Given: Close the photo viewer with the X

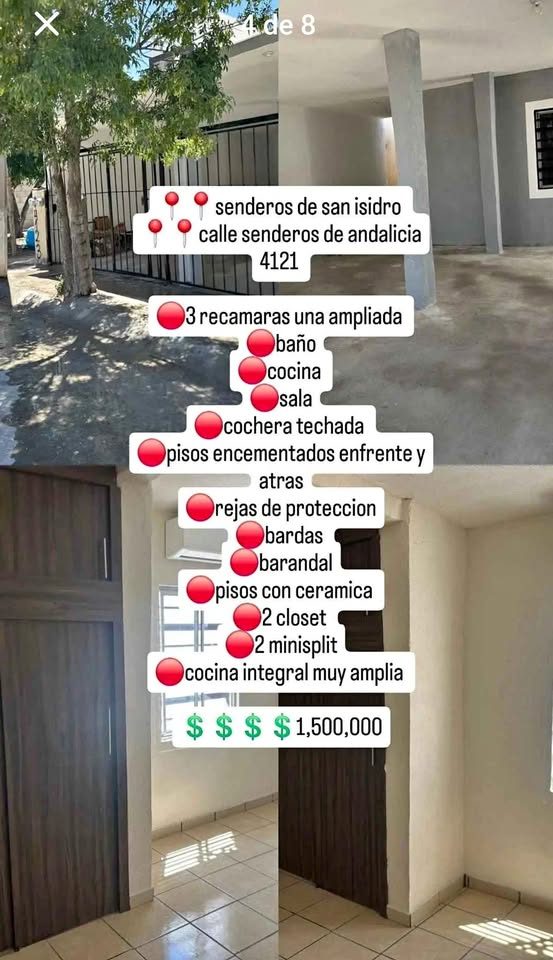Looking at the screenshot, I should pyautogui.click(x=47, y=25).
